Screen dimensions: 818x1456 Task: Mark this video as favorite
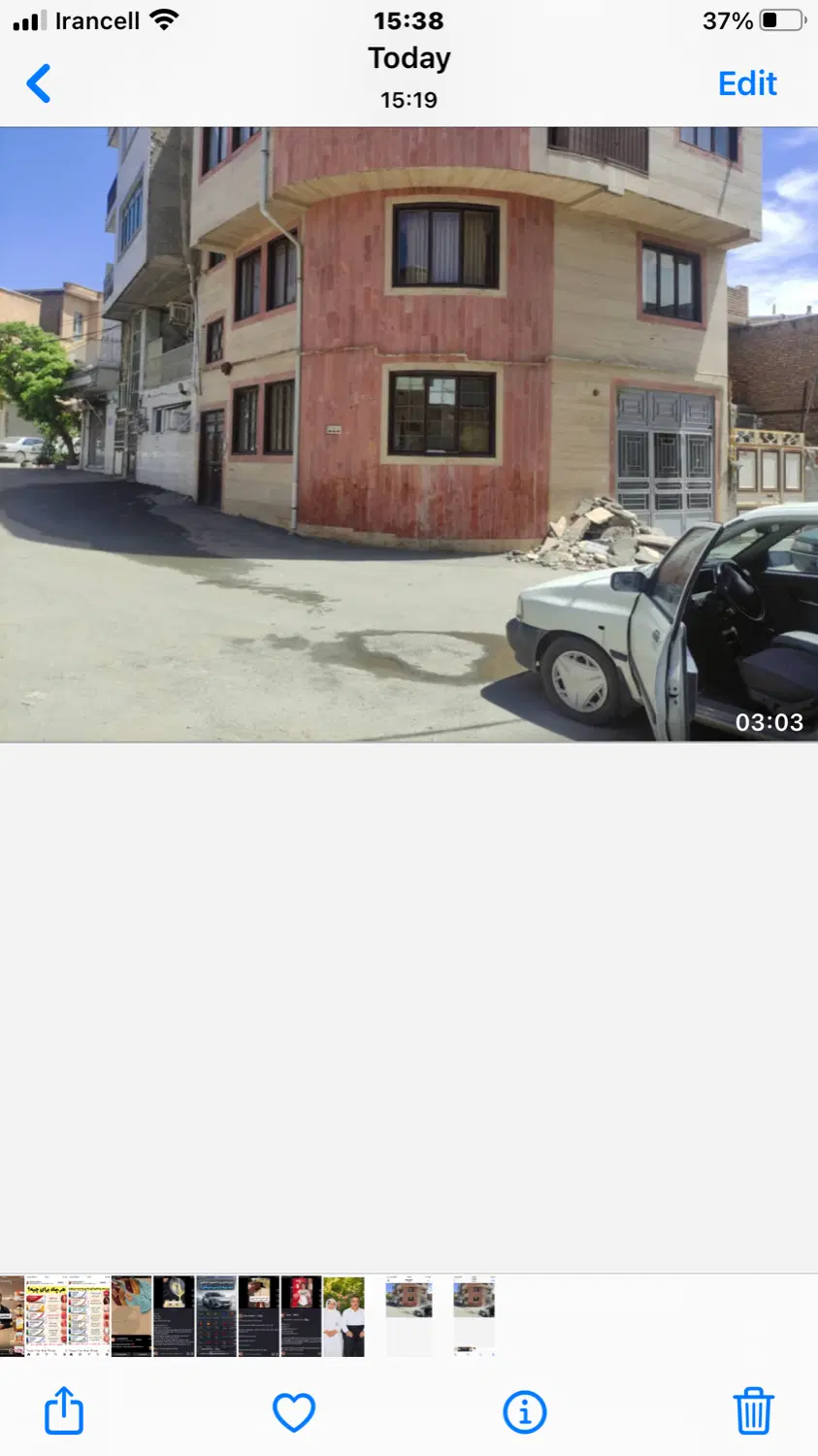tap(294, 1412)
